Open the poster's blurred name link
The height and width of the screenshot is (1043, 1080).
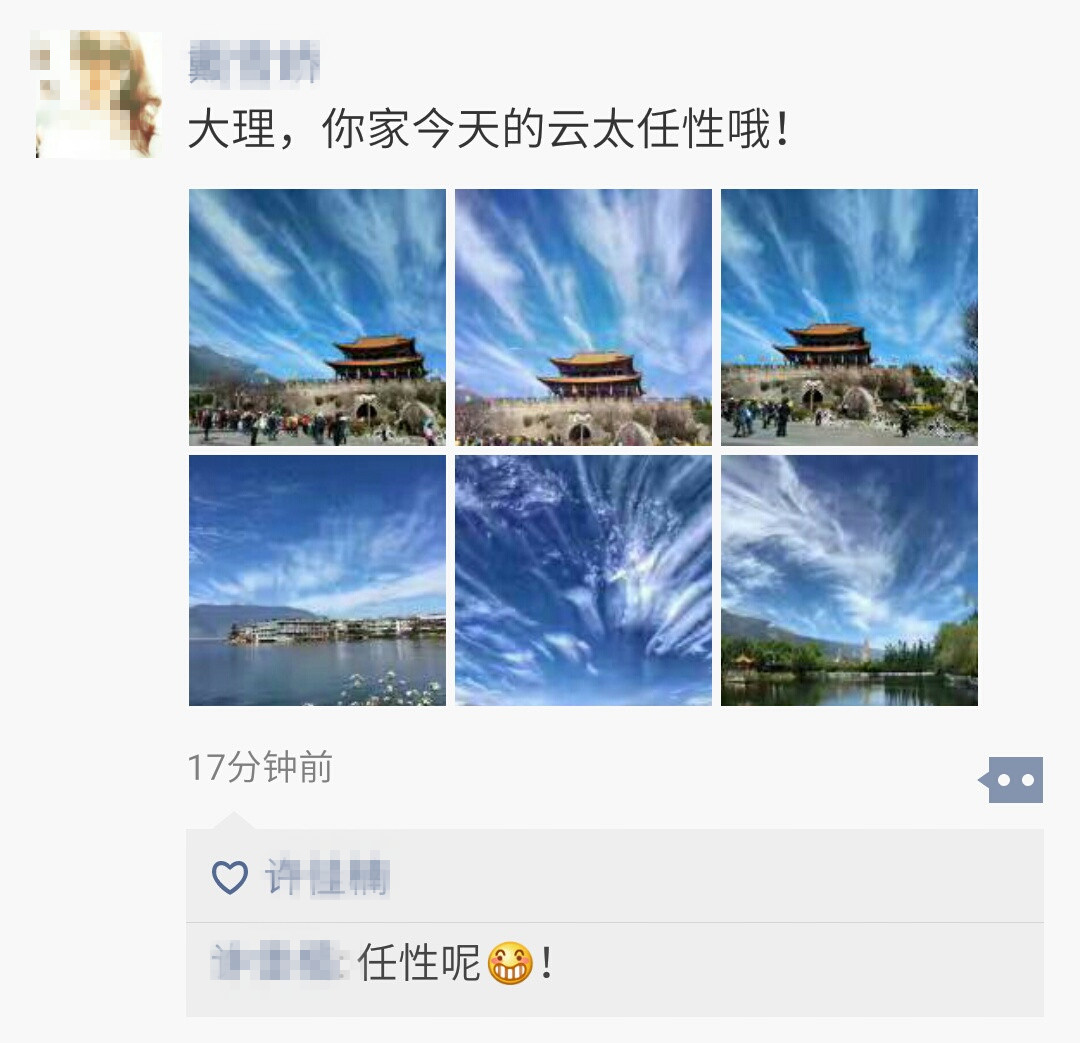(x=254, y=63)
